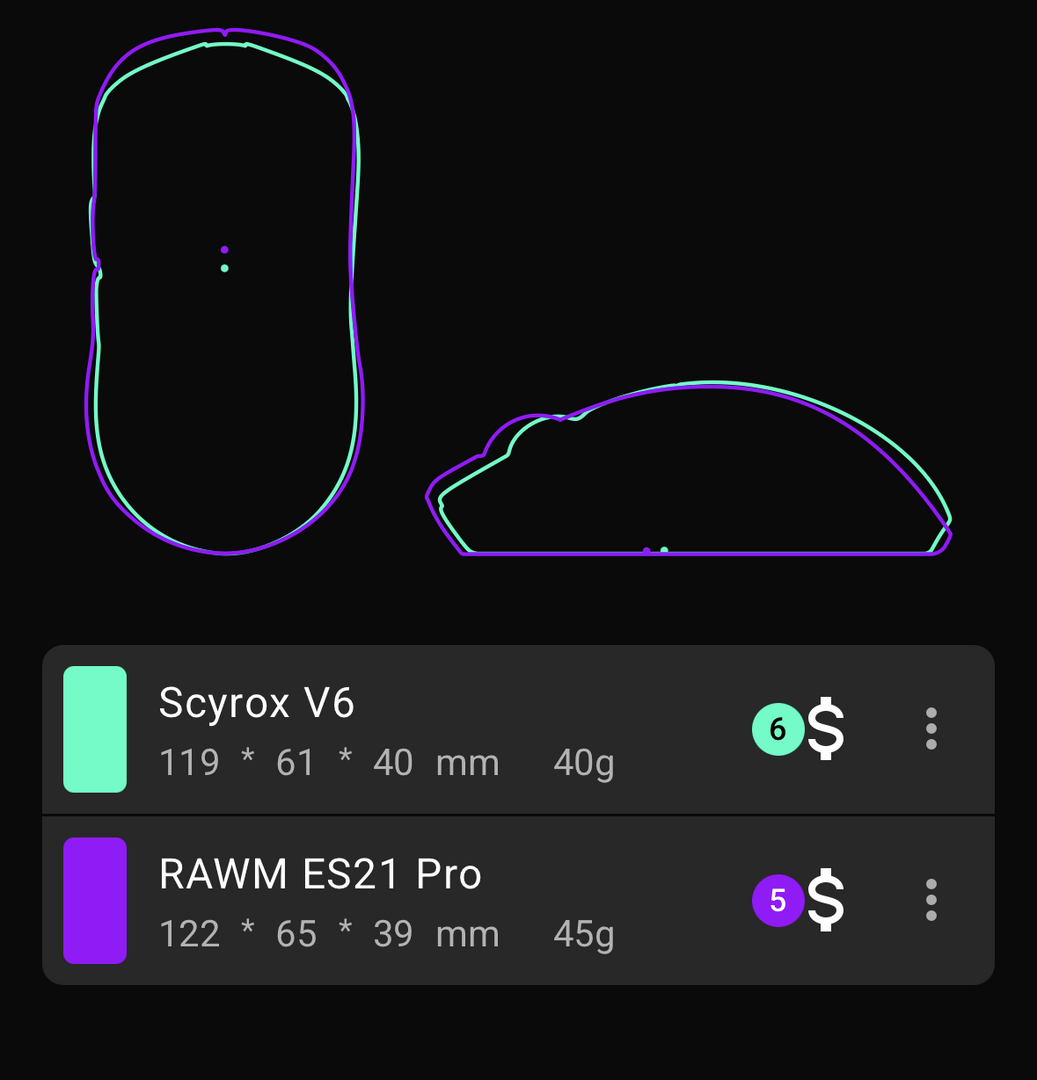Click the Scyrox V6 name label
Image resolution: width=1037 pixels, height=1080 pixels.
(257, 704)
